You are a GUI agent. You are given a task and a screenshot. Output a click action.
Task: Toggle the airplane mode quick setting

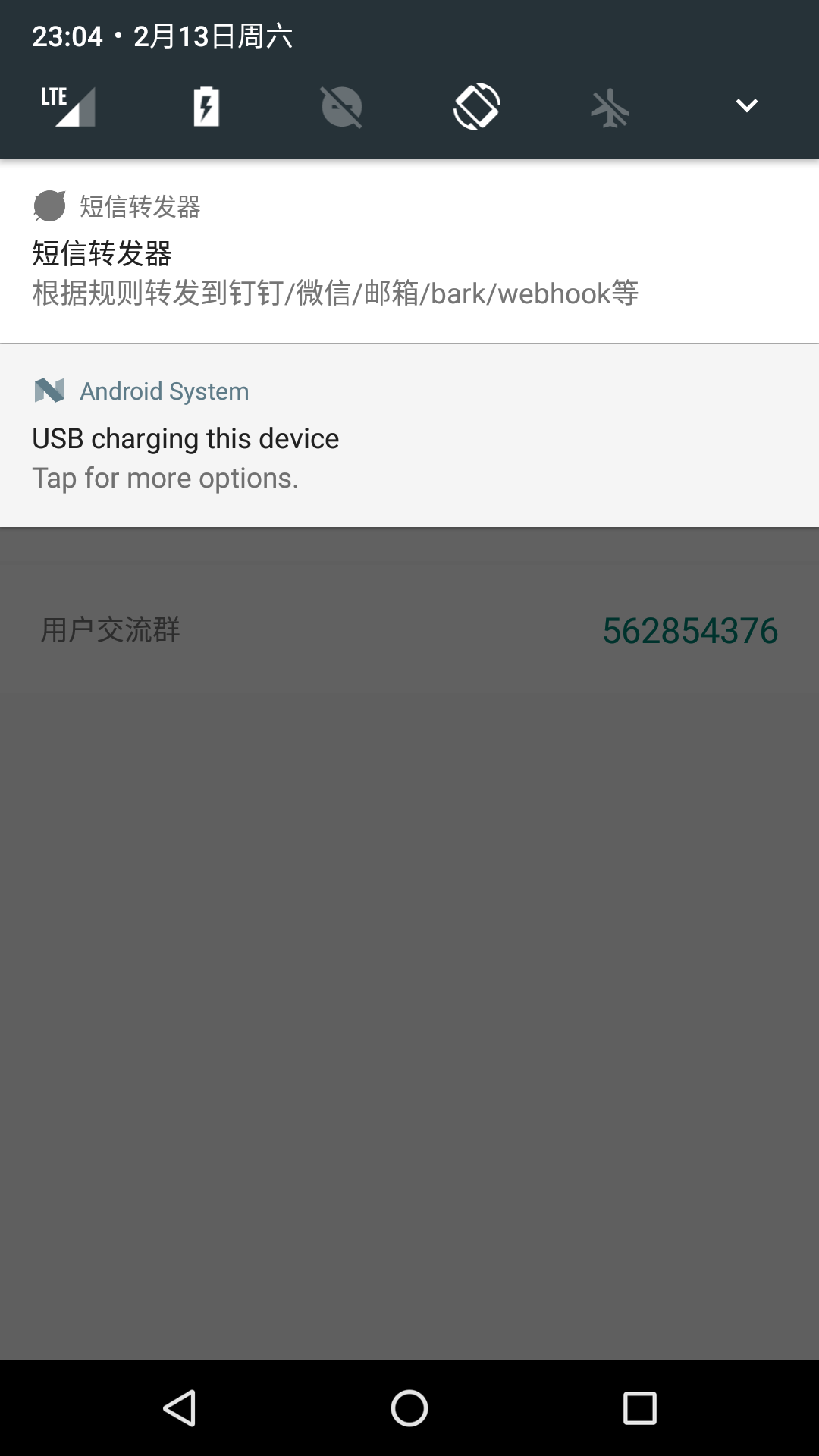[x=610, y=107]
